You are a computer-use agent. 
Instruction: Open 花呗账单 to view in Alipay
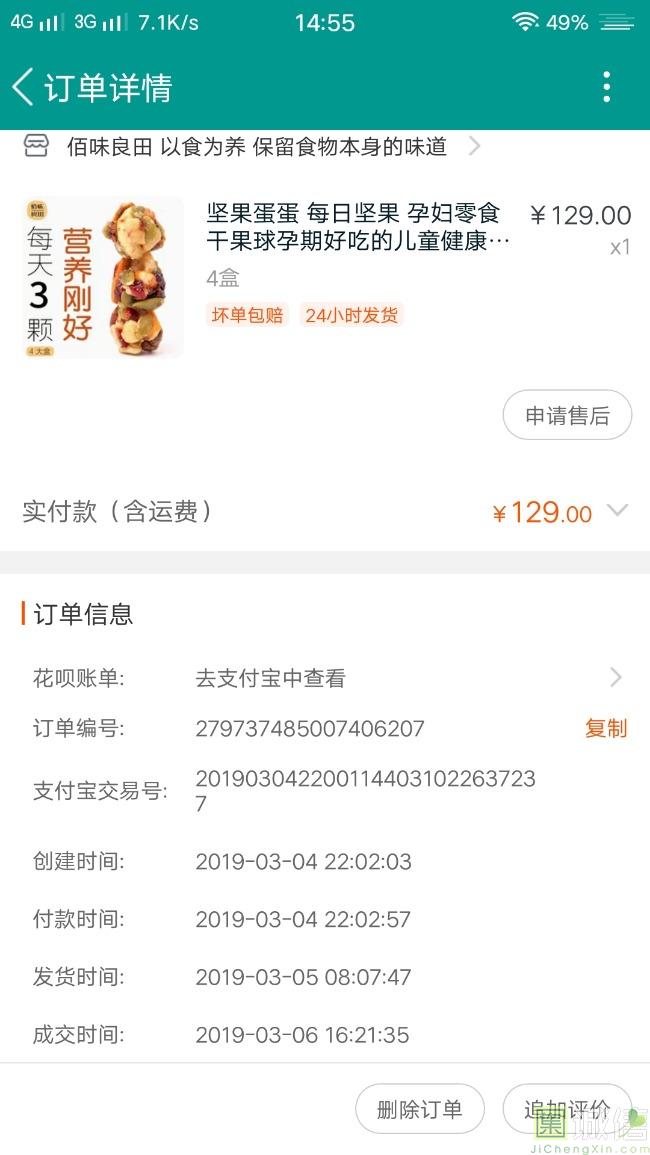coord(327,678)
